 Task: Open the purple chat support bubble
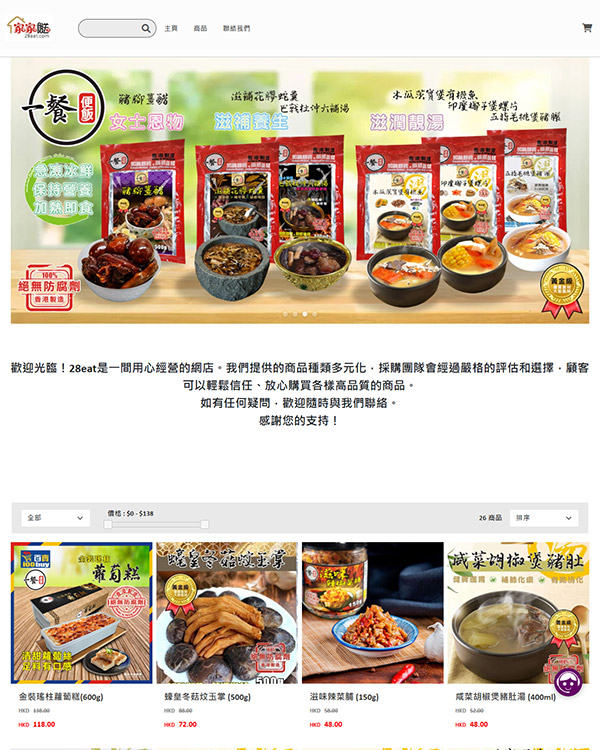pos(568,683)
